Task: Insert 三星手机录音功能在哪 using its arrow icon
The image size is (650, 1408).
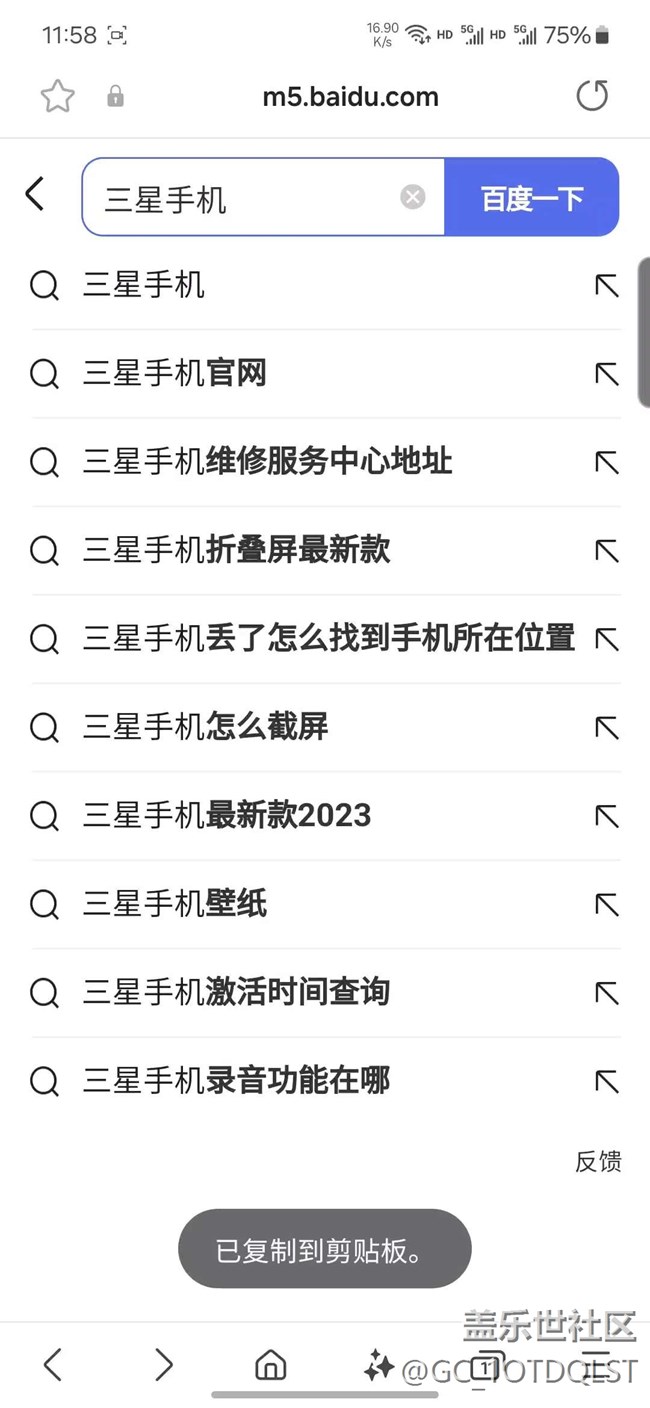Action: click(x=606, y=1081)
